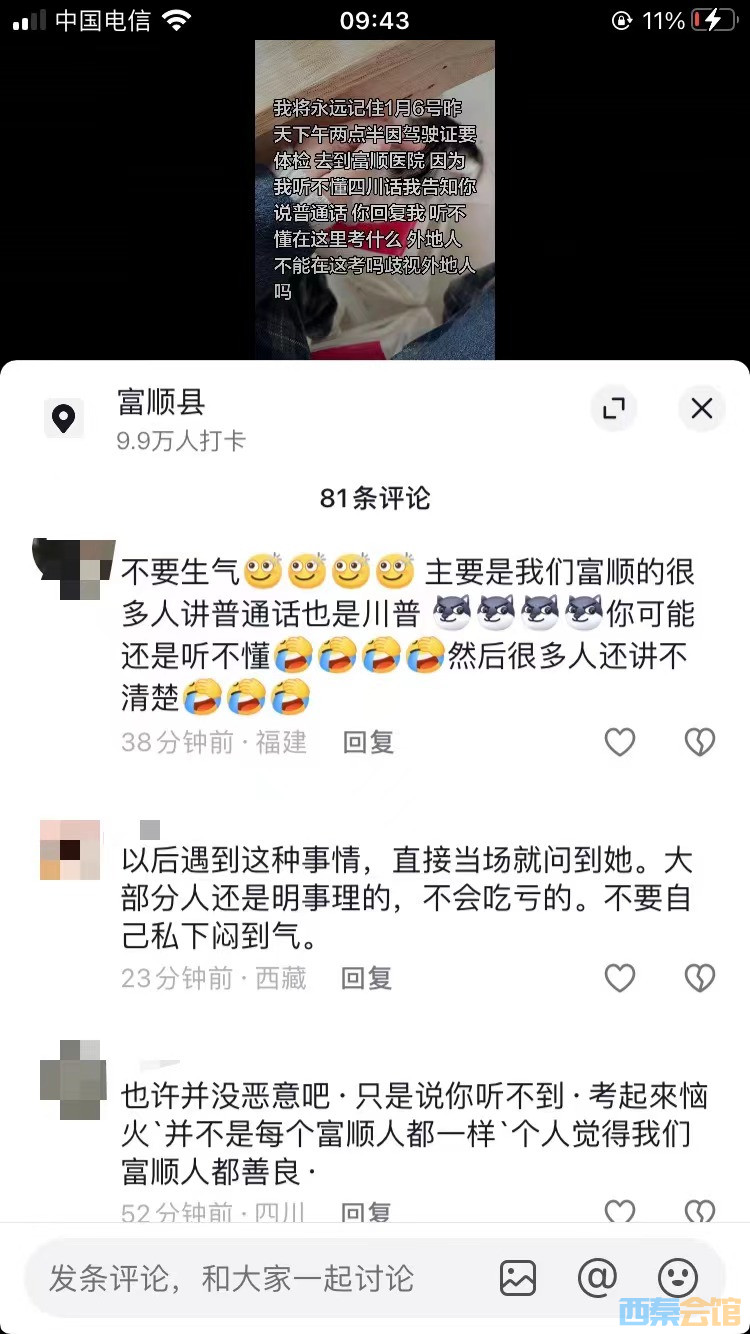750x1334 pixels.
Task: Attach an image to your comment
Action: [518, 1278]
